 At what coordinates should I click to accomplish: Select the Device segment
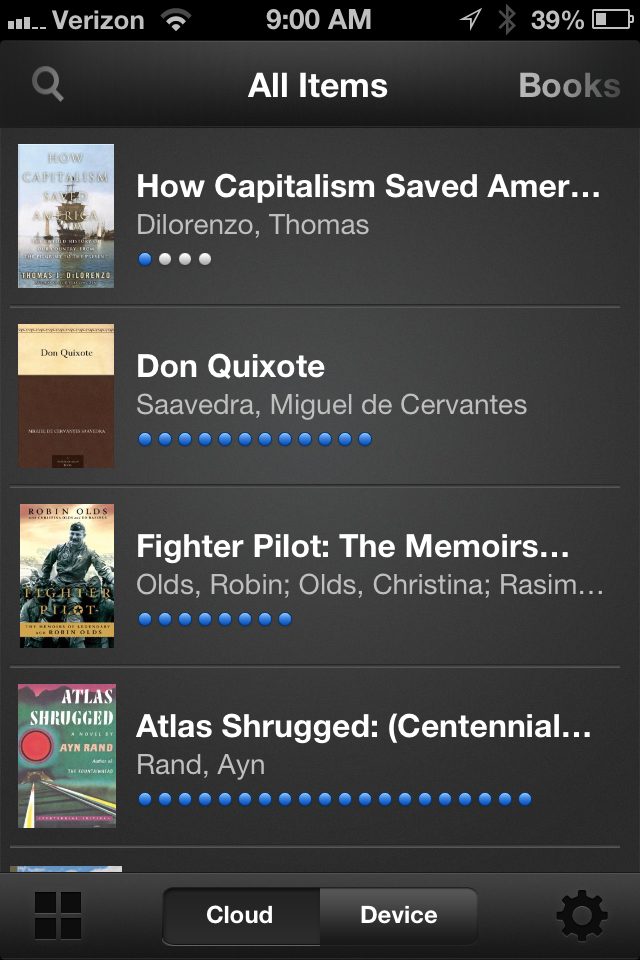(x=398, y=915)
